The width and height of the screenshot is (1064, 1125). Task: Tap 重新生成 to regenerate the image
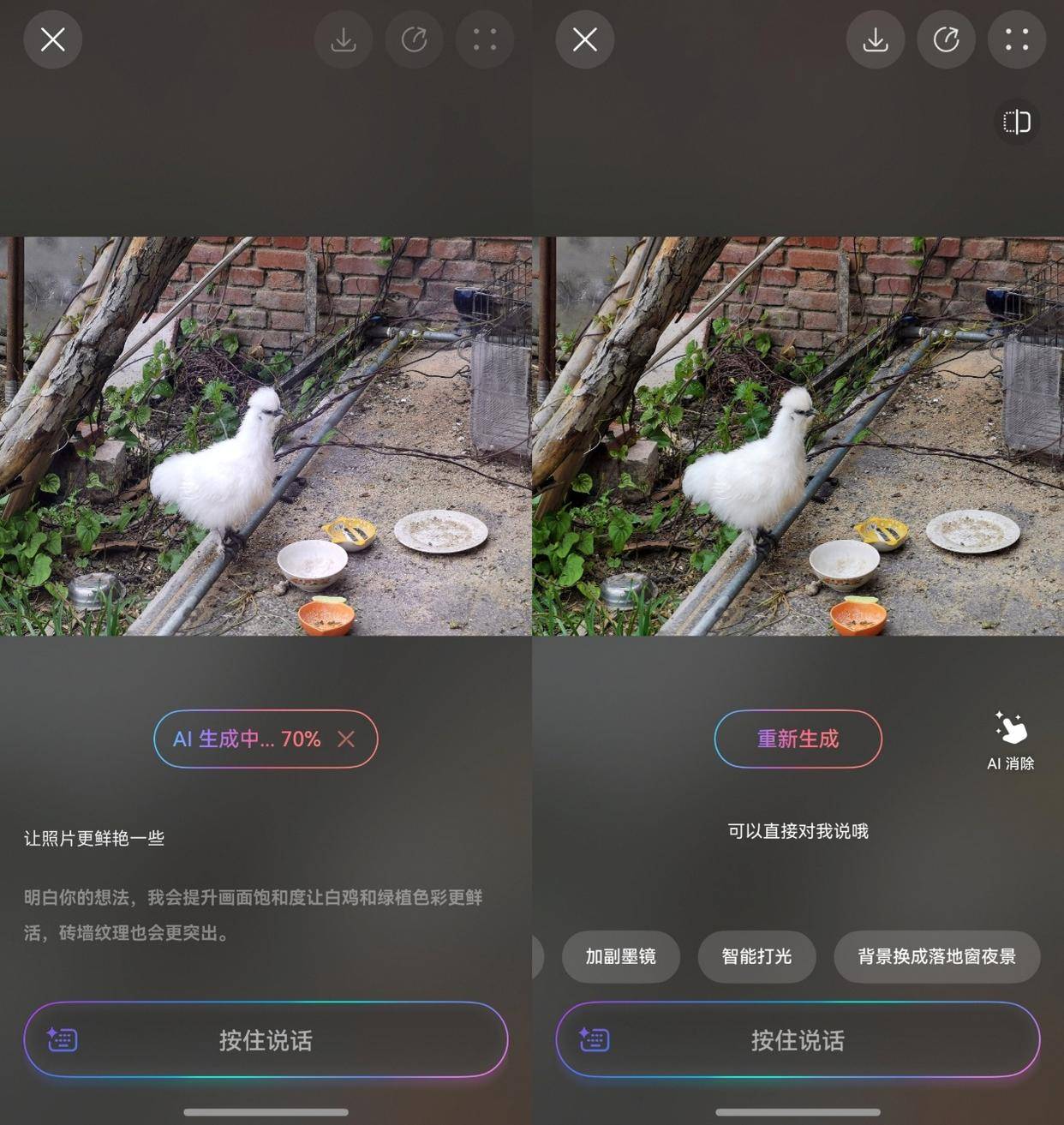(x=798, y=739)
